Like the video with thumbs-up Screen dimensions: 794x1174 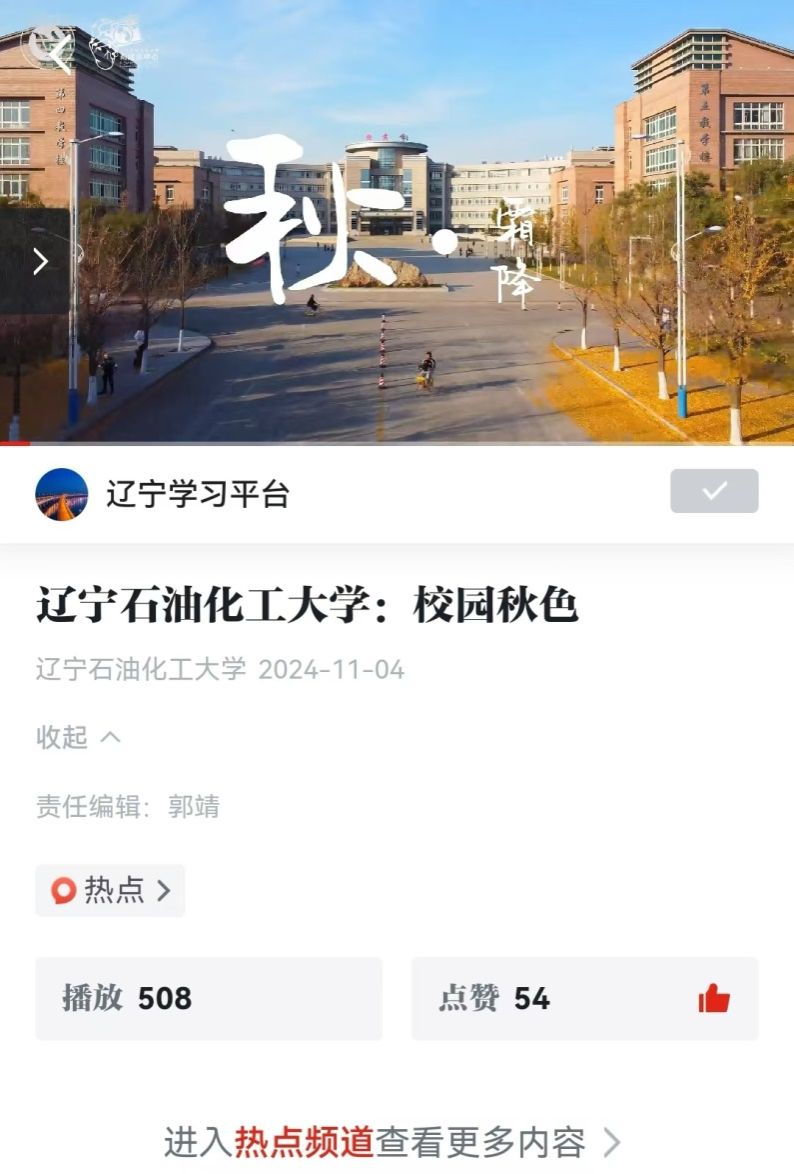pos(713,998)
